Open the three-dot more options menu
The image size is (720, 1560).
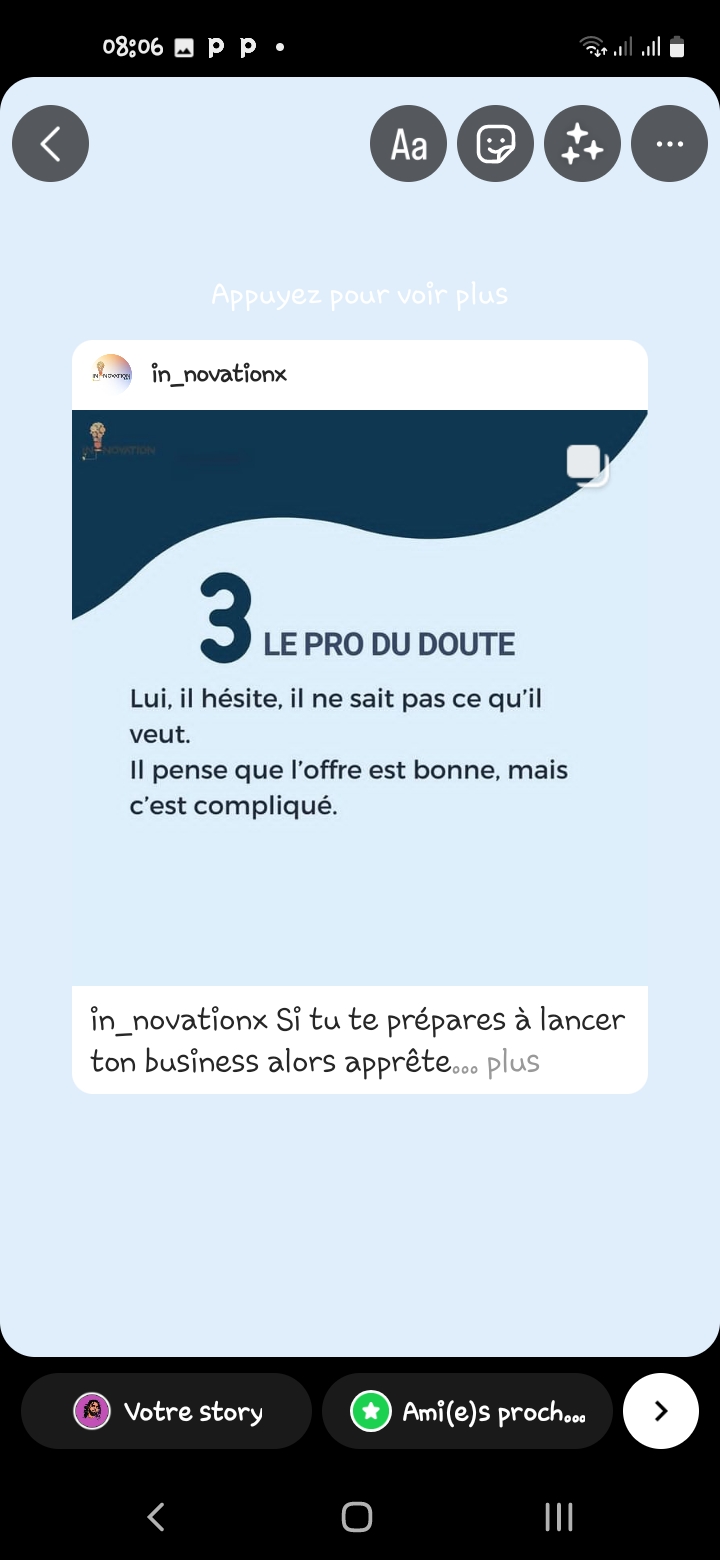pyautogui.click(x=669, y=144)
